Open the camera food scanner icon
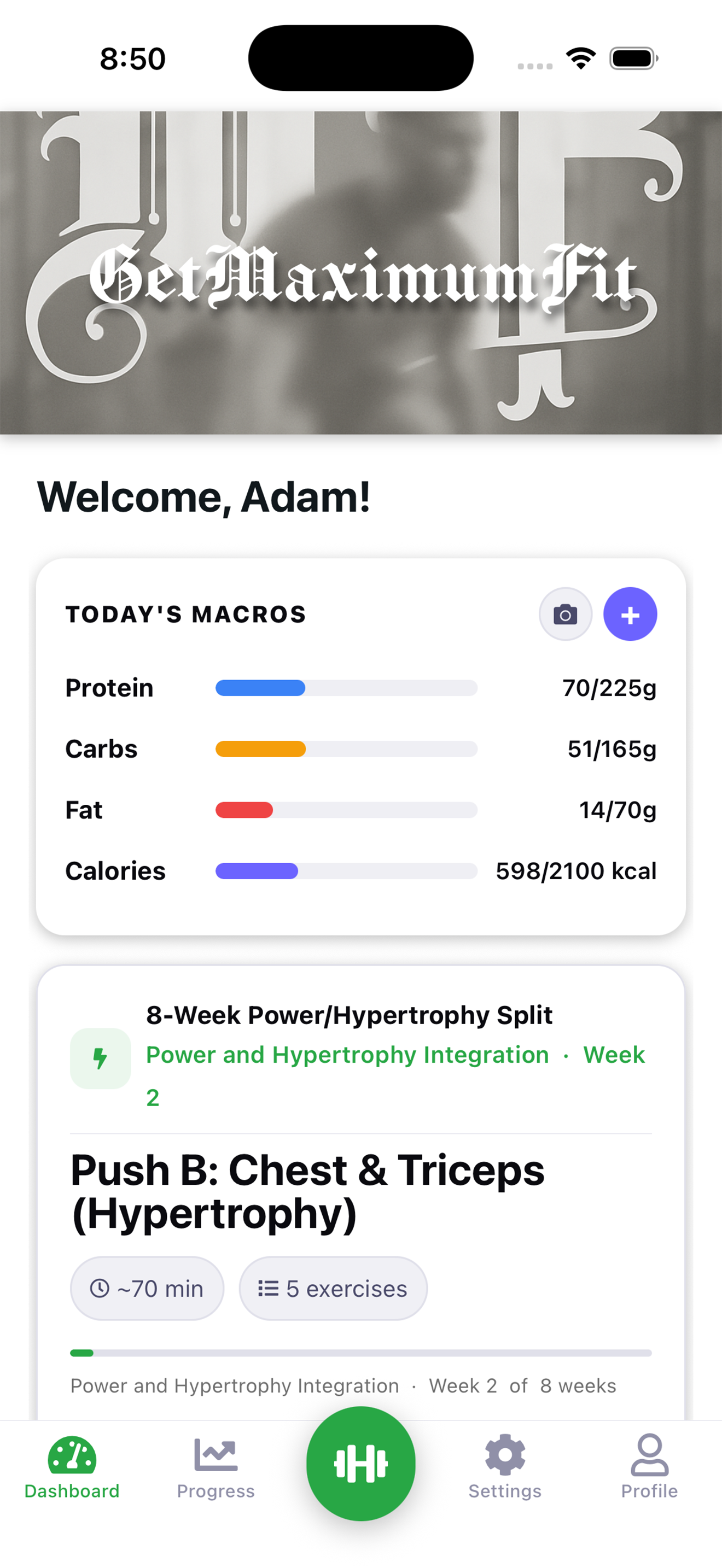Viewport: 722px width, 1568px height. (x=565, y=614)
